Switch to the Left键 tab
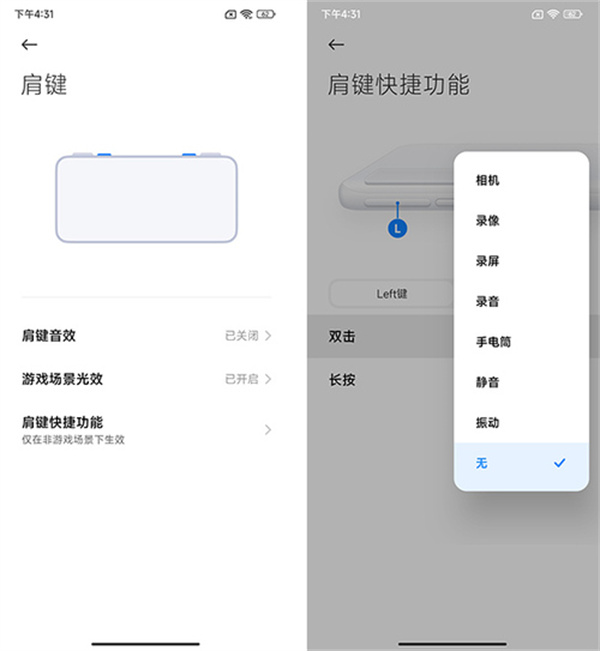 pos(392,294)
